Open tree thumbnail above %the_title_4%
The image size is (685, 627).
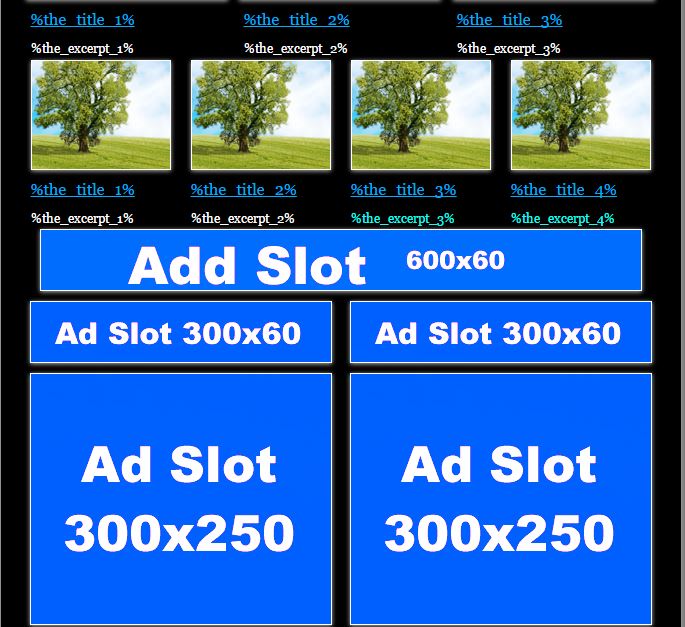(x=581, y=115)
